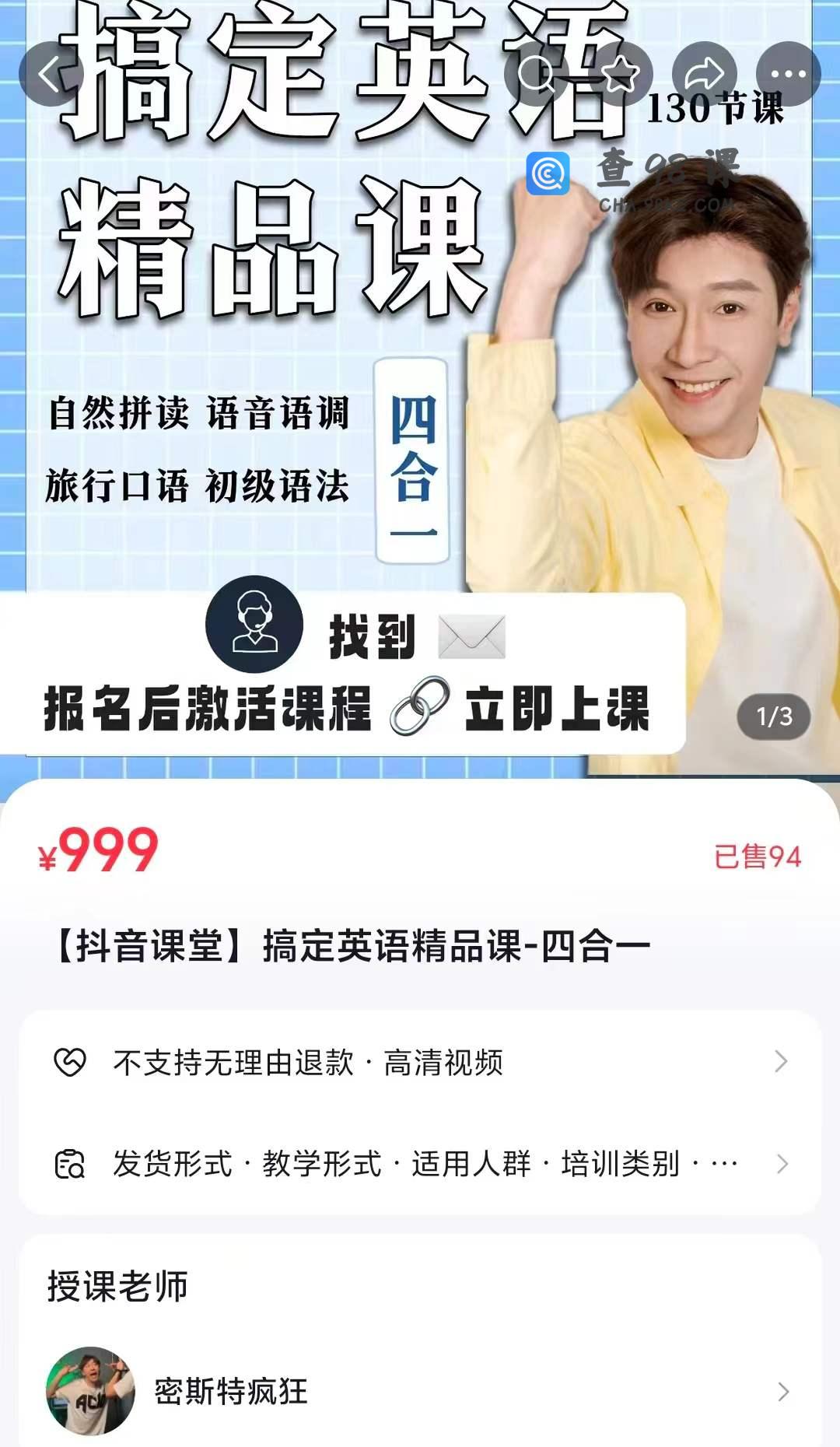The image size is (840, 1447).
Task: Open the three-dot overflow menu
Action: [788, 74]
